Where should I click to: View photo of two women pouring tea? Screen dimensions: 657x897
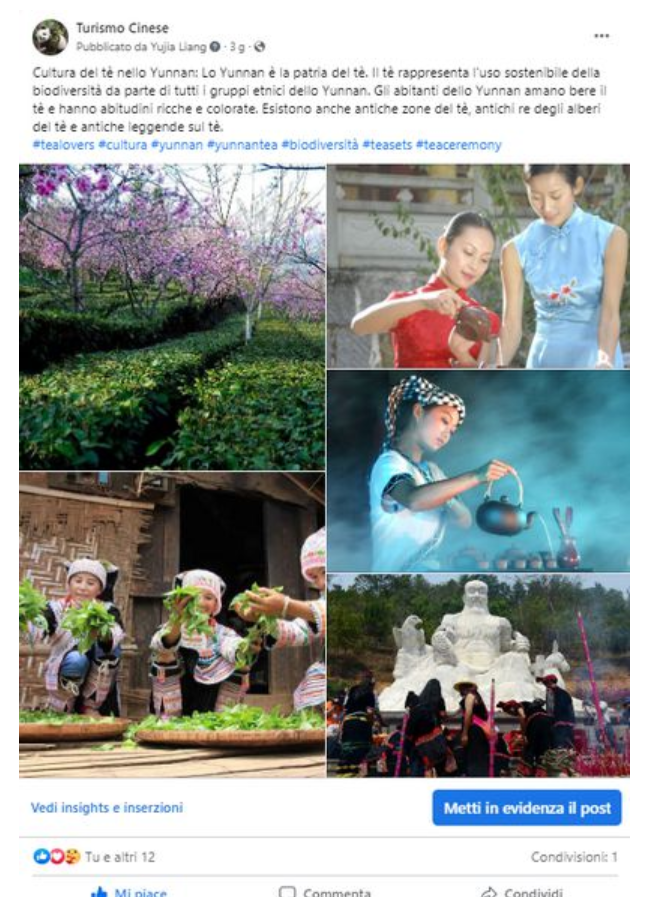click(x=478, y=266)
